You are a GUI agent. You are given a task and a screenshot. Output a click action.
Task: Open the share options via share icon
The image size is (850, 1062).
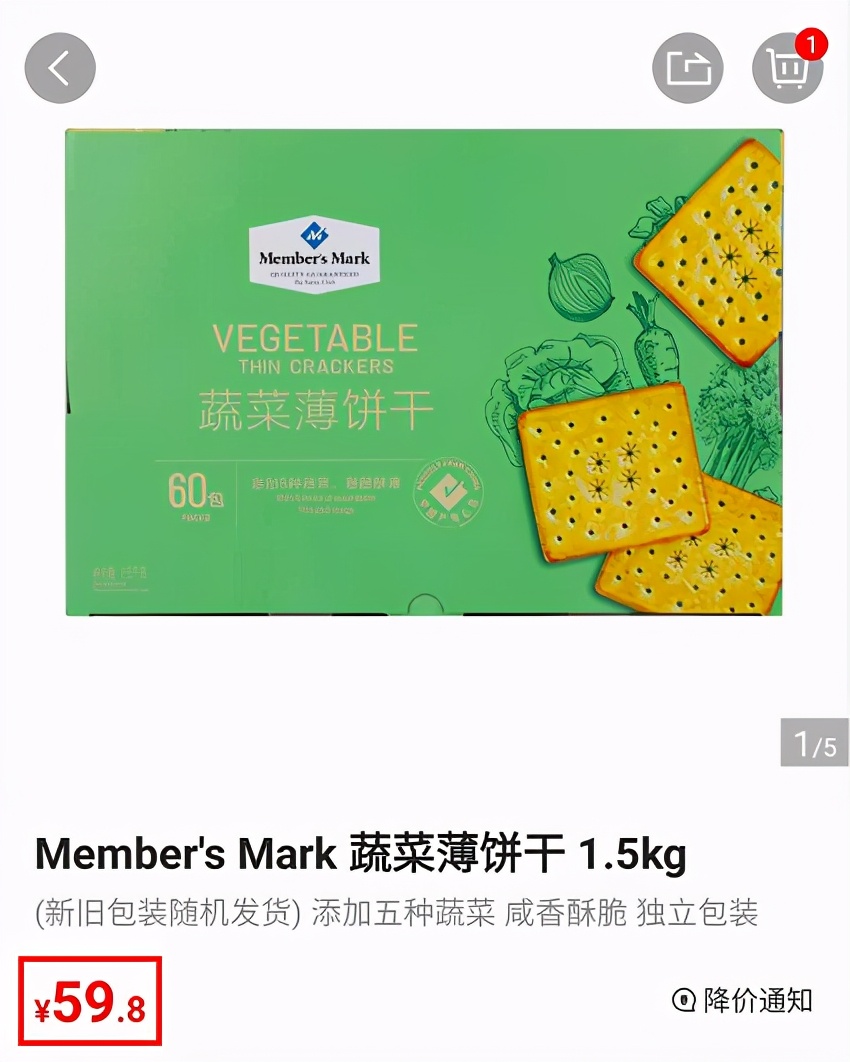687,67
